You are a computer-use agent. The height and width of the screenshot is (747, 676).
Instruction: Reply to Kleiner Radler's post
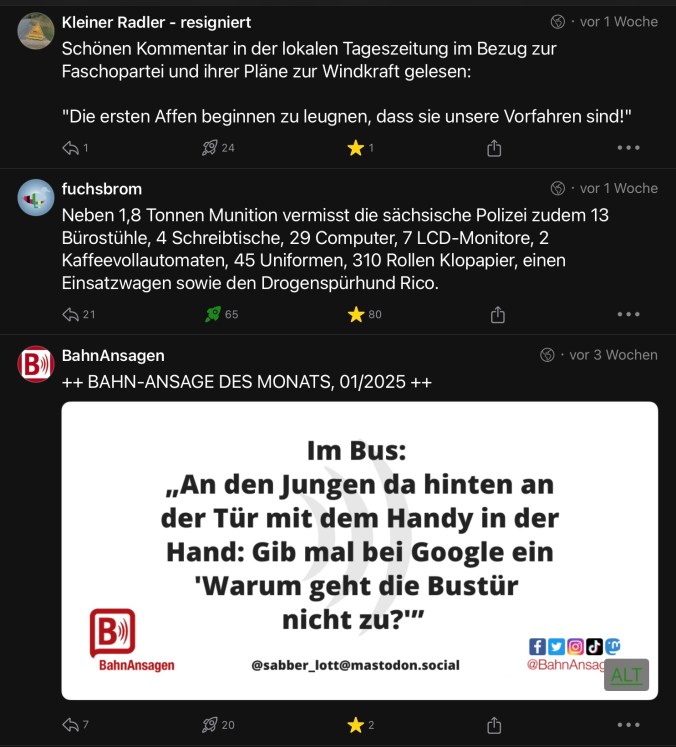(x=71, y=148)
